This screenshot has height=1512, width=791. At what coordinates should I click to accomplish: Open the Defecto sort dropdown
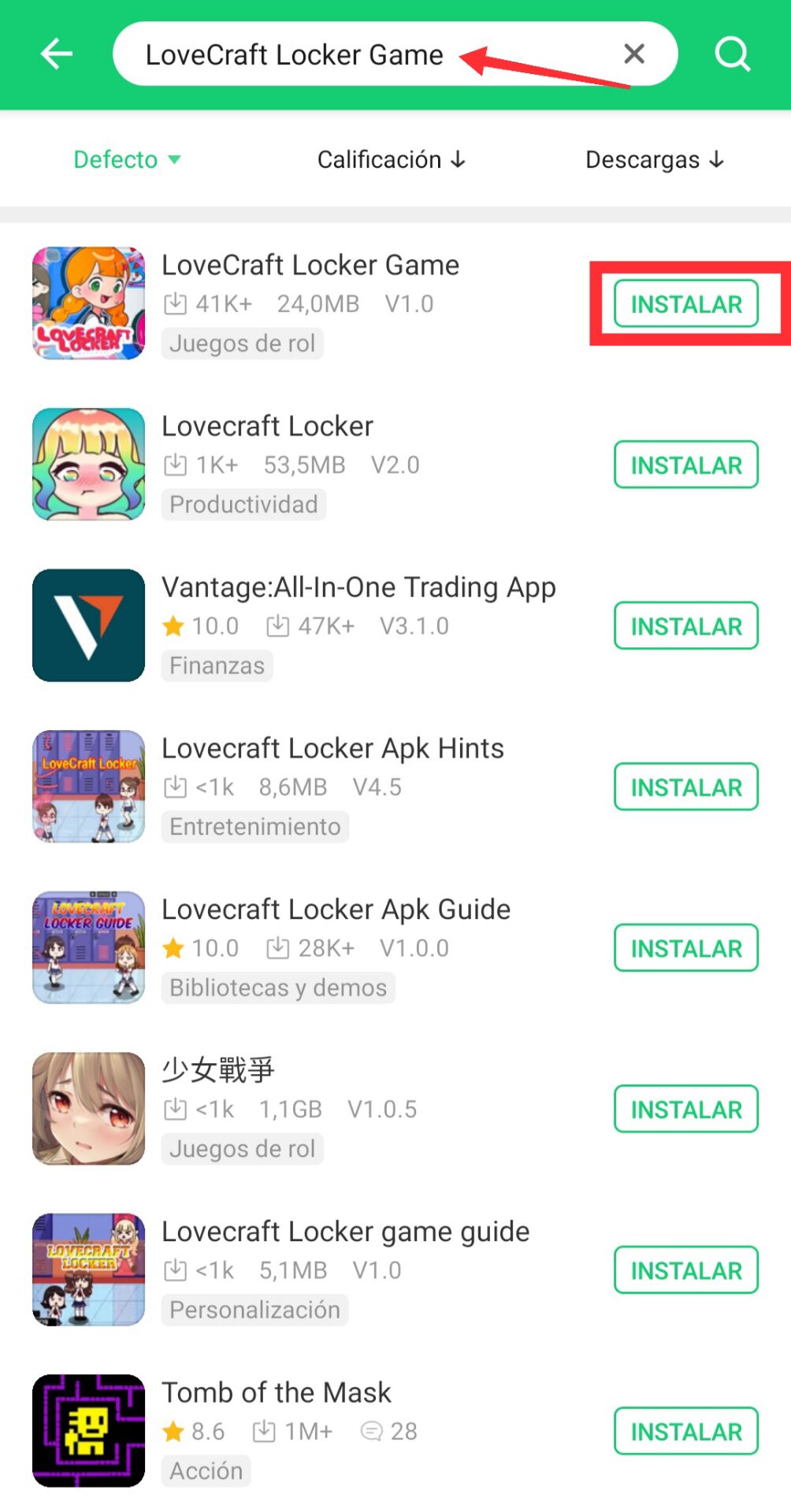pos(127,159)
